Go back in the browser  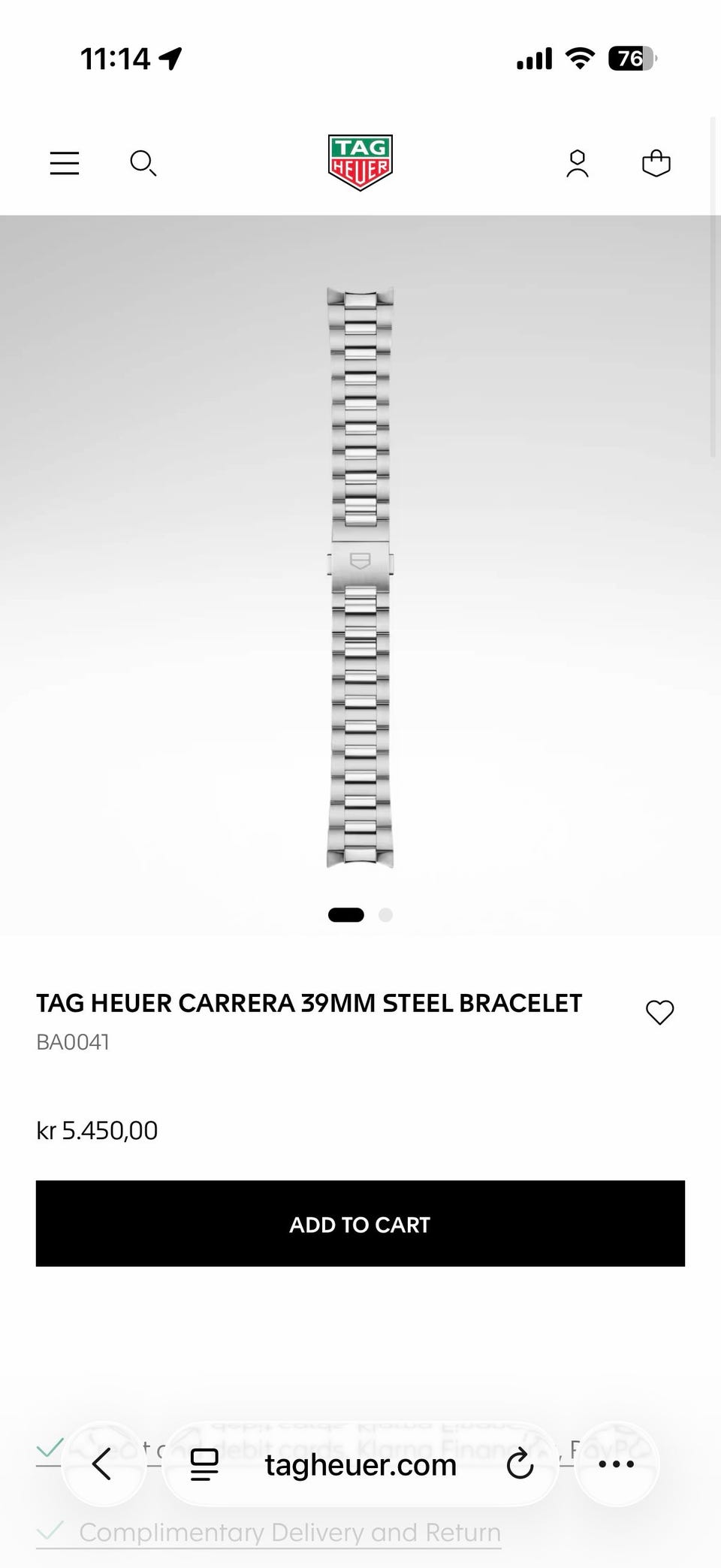102,1464
